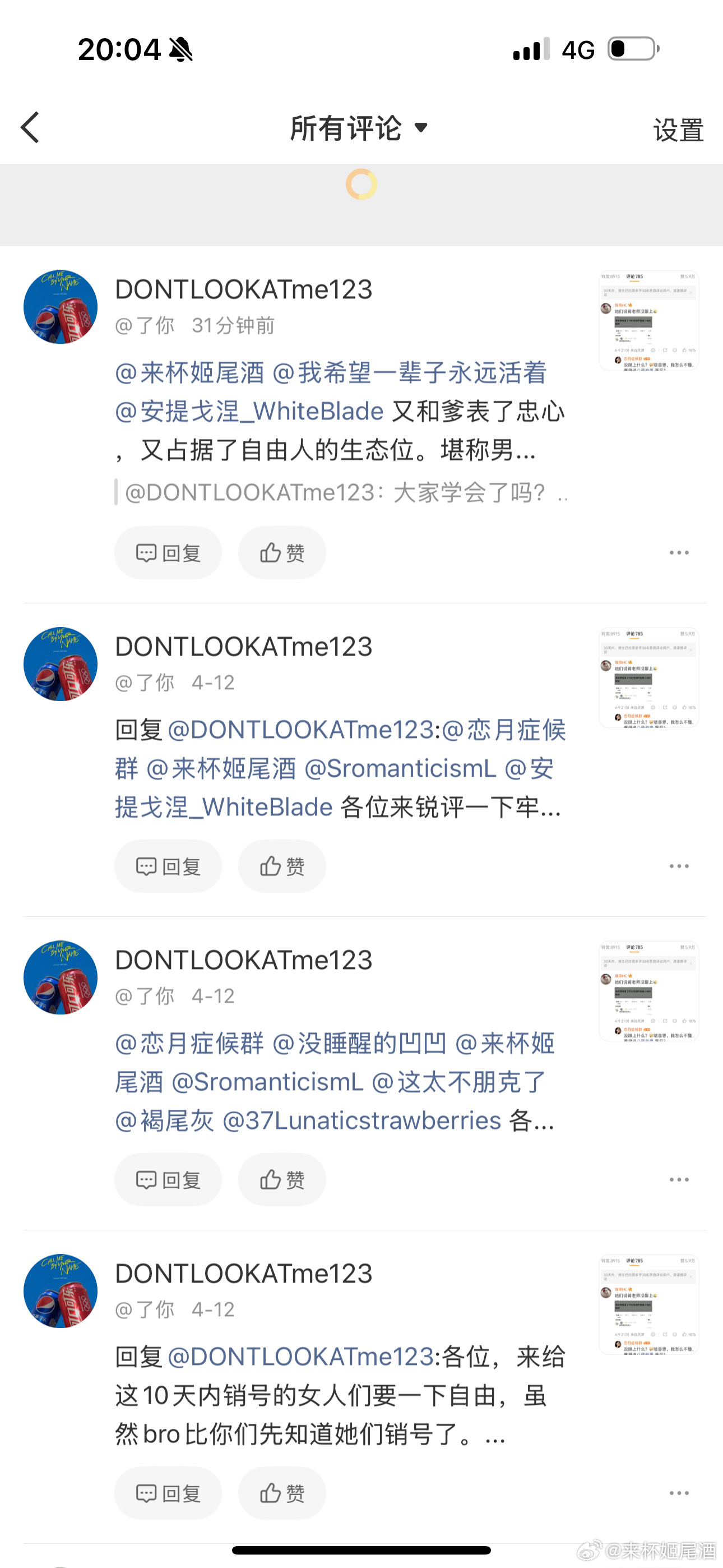Viewport: 723px width, 1568px height.
Task: Open more options for the 各位来锐评一下 comment
Action: [x=679, y=866]
